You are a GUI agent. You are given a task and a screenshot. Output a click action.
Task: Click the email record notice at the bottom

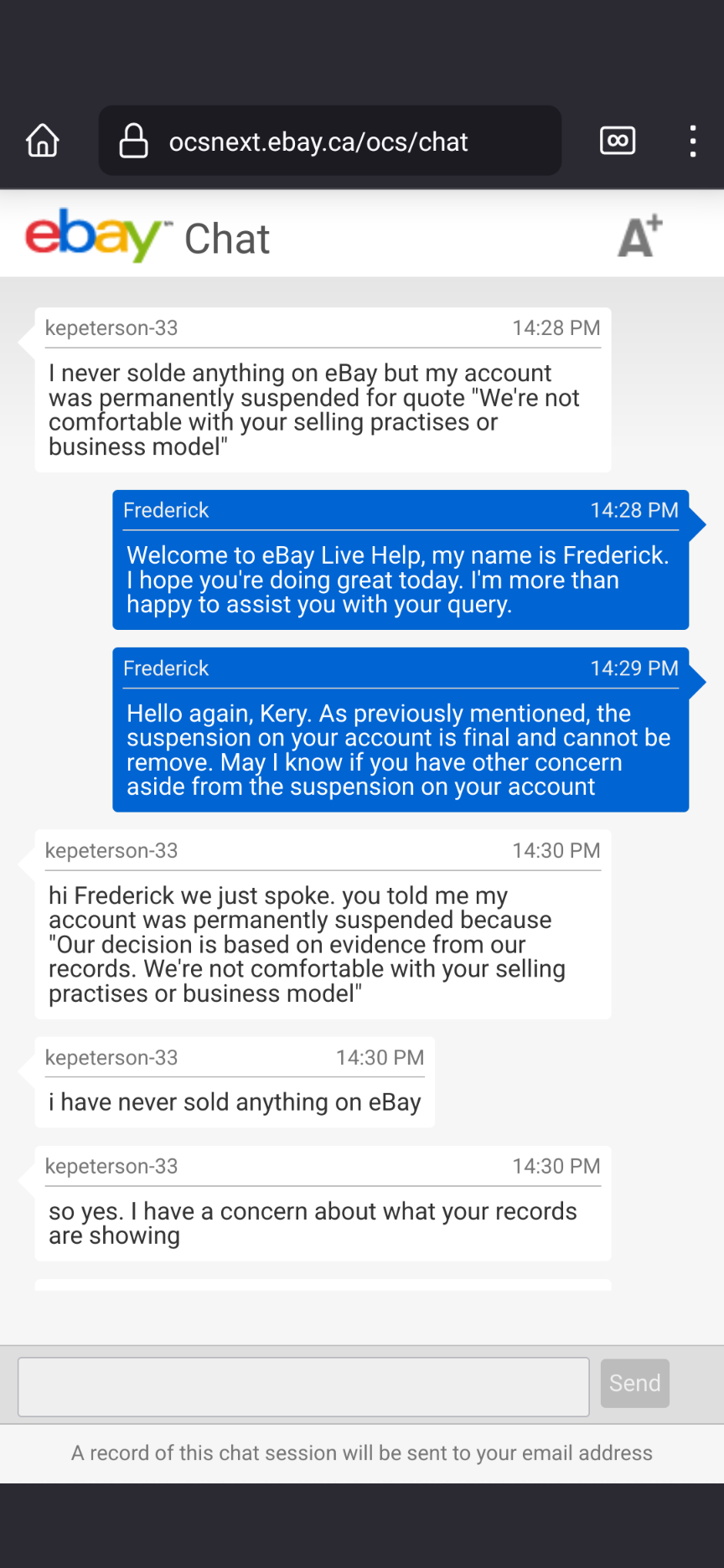[362, 1453]
